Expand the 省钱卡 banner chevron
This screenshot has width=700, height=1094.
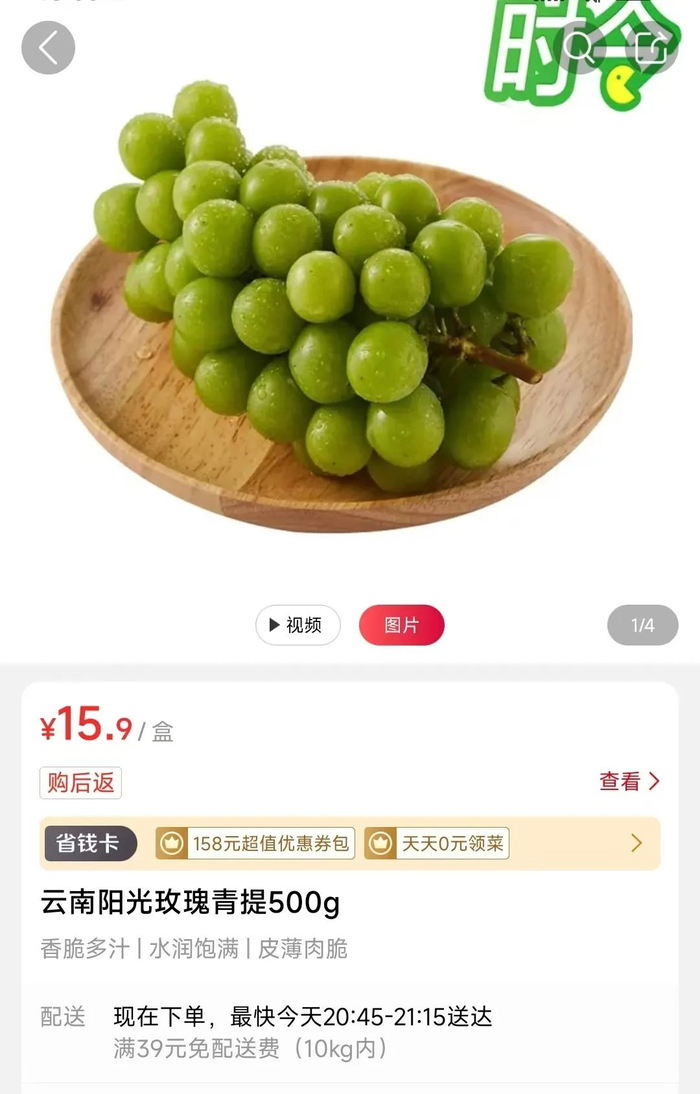[x=636, y=843]
